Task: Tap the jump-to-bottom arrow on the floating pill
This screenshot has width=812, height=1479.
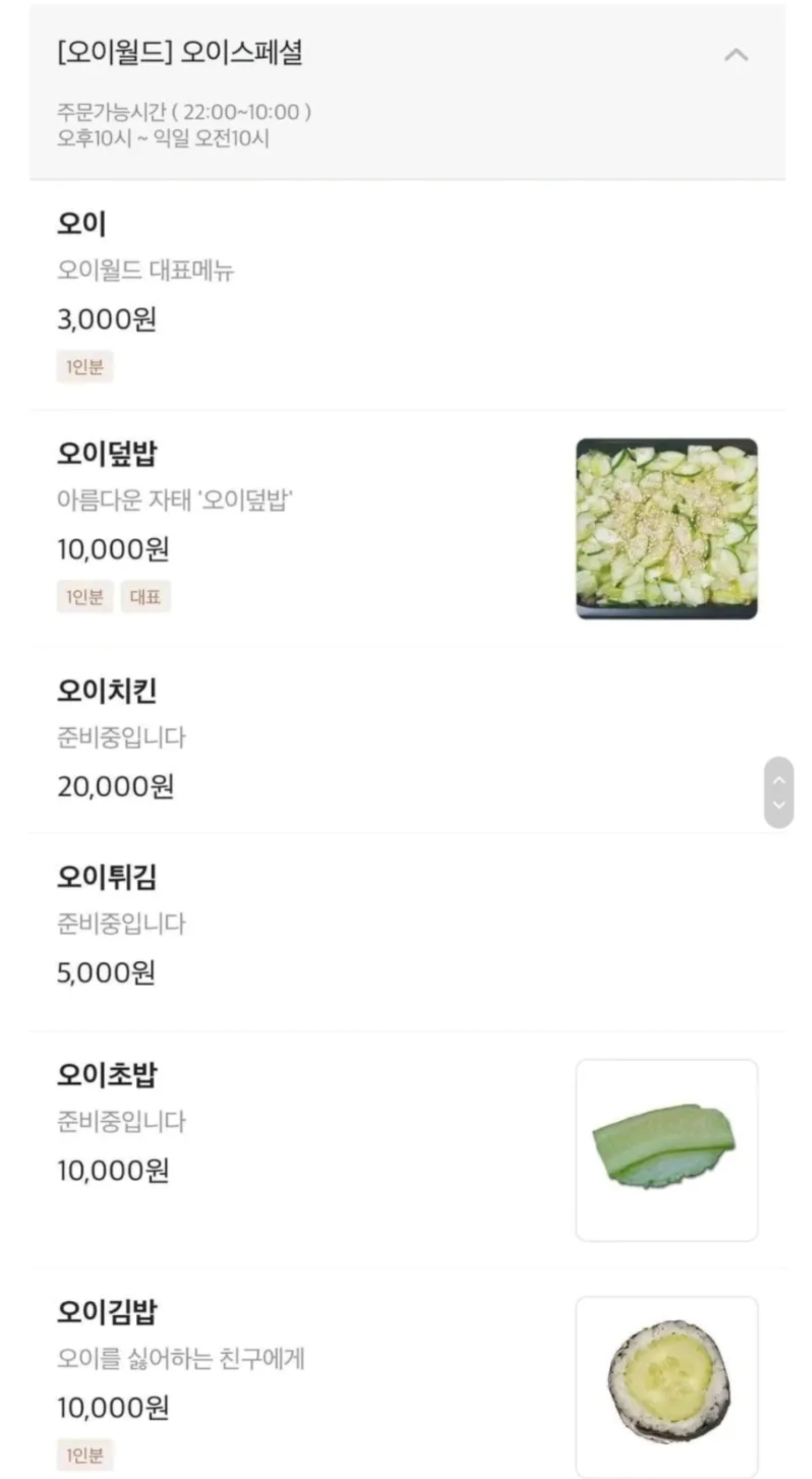Action: click(x=779, y=805)
